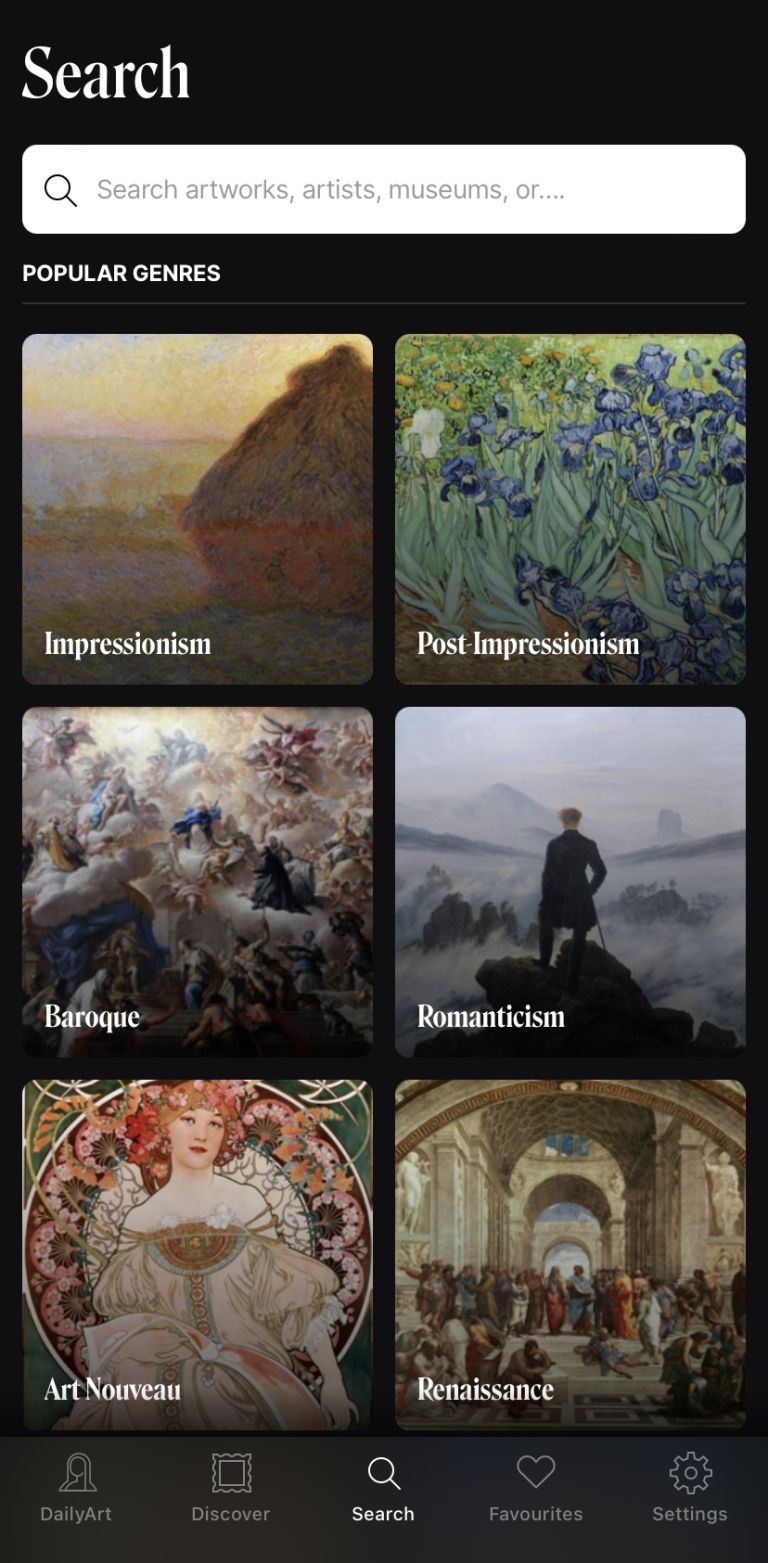
Task: Tap the Search tab in bottom bar
Action: (x=383, y=1488)
